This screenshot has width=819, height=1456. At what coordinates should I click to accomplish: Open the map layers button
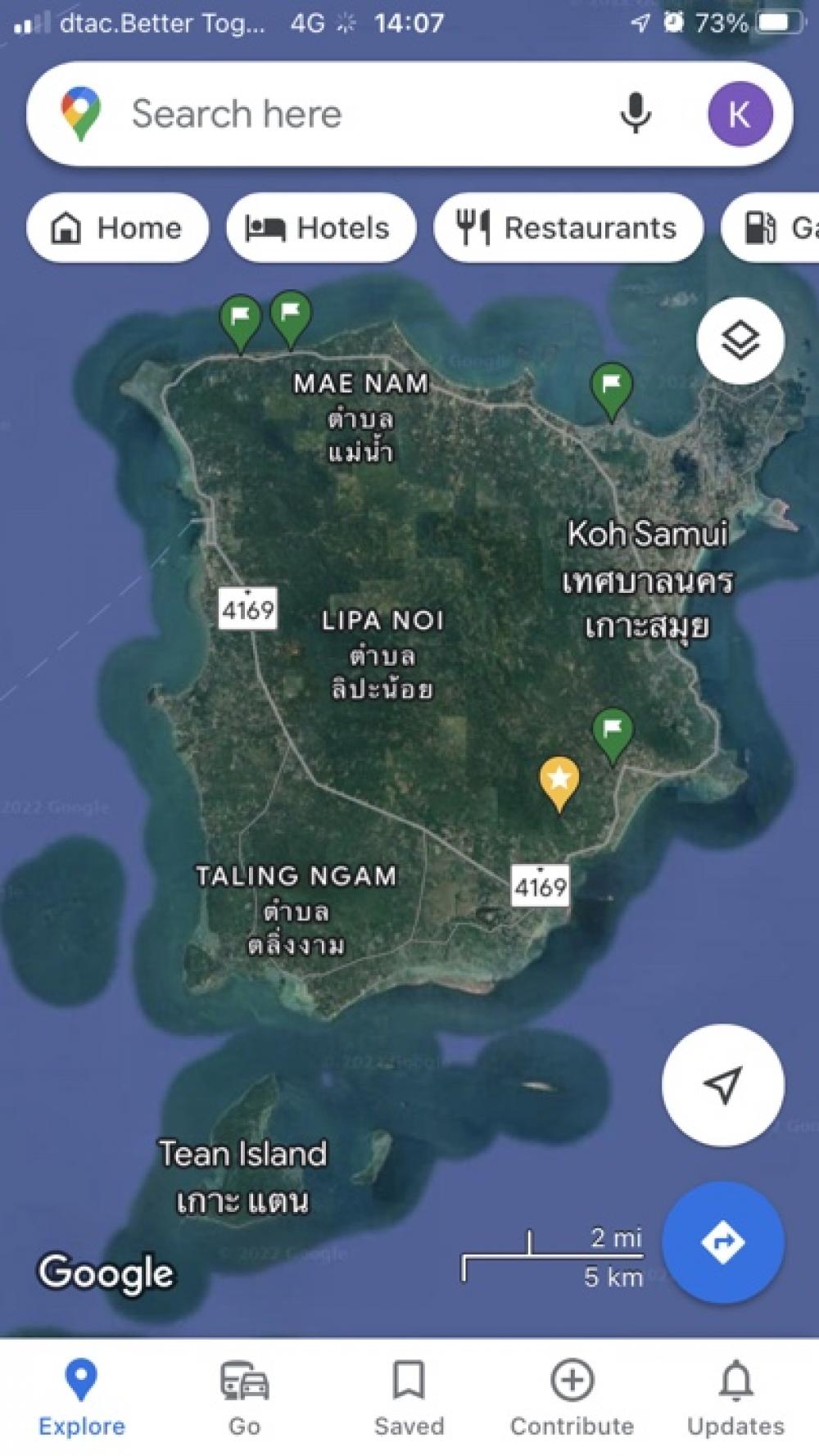click(x=740, y=340)
